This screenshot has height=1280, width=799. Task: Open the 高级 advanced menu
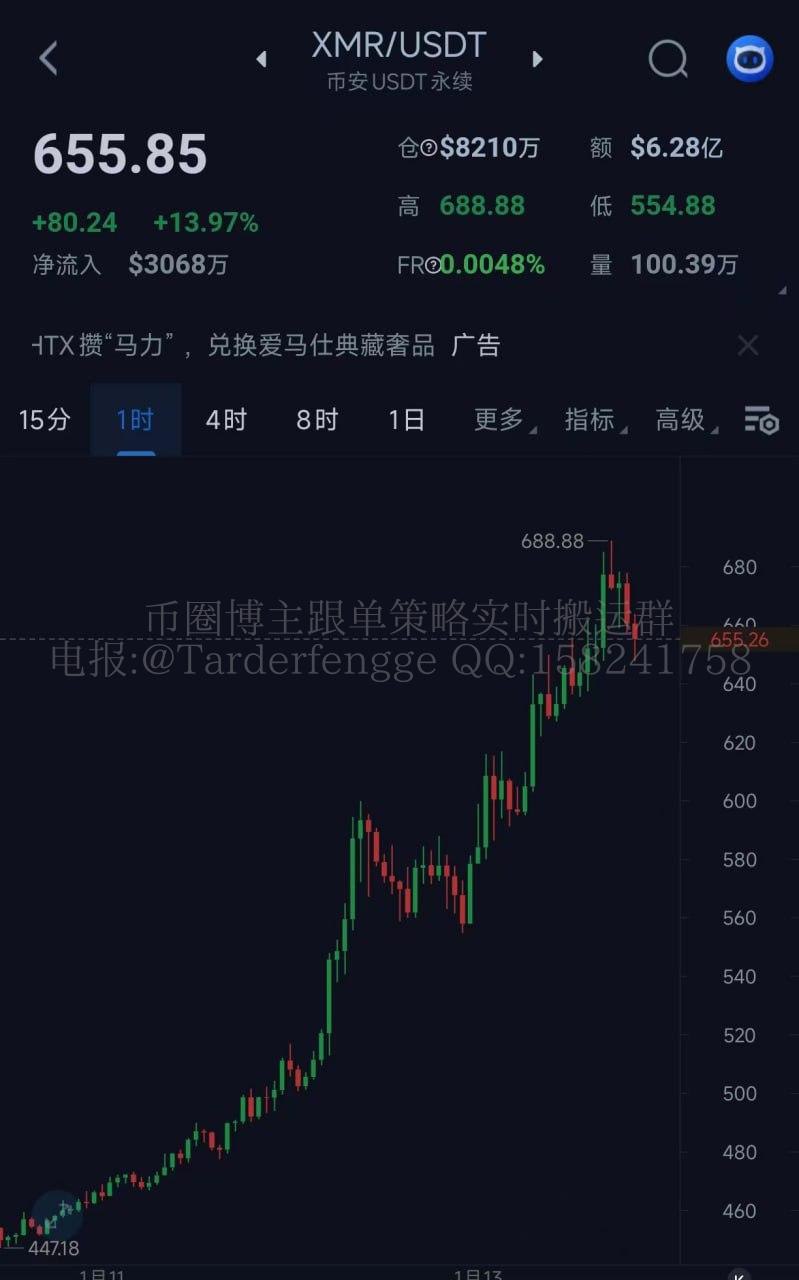click(682, 420)
